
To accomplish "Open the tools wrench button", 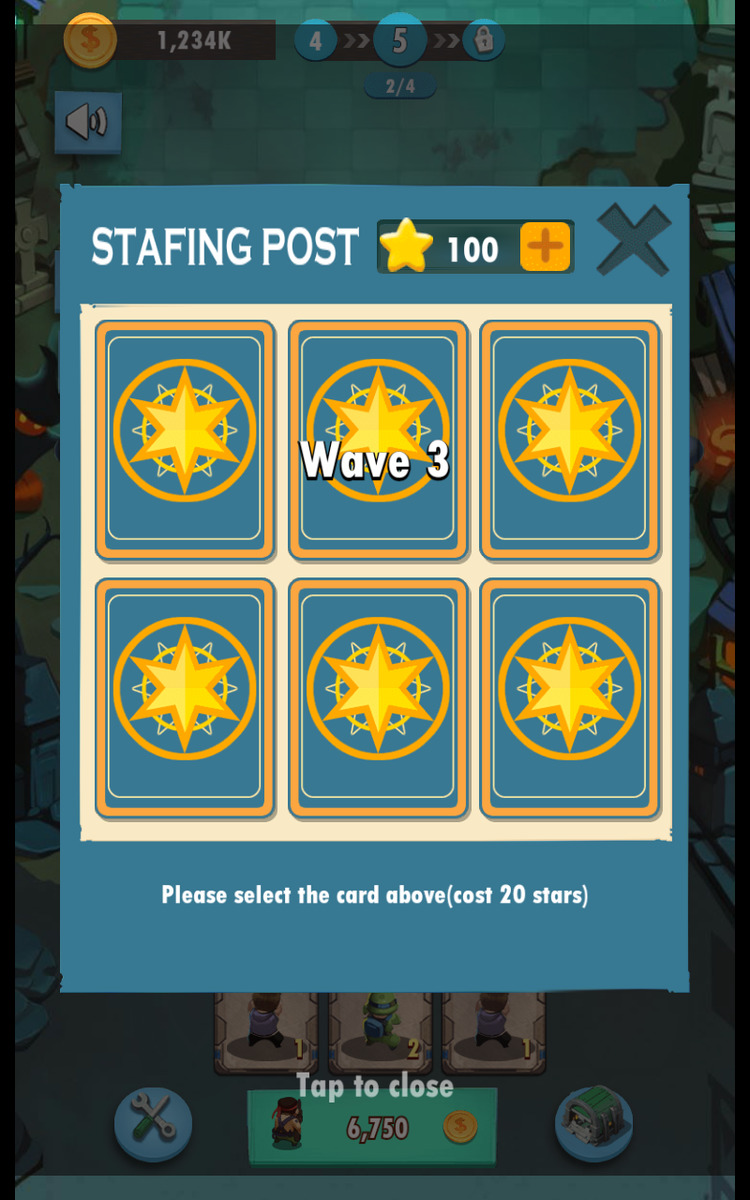I will pyautogui.click(x=153, y=1123).
